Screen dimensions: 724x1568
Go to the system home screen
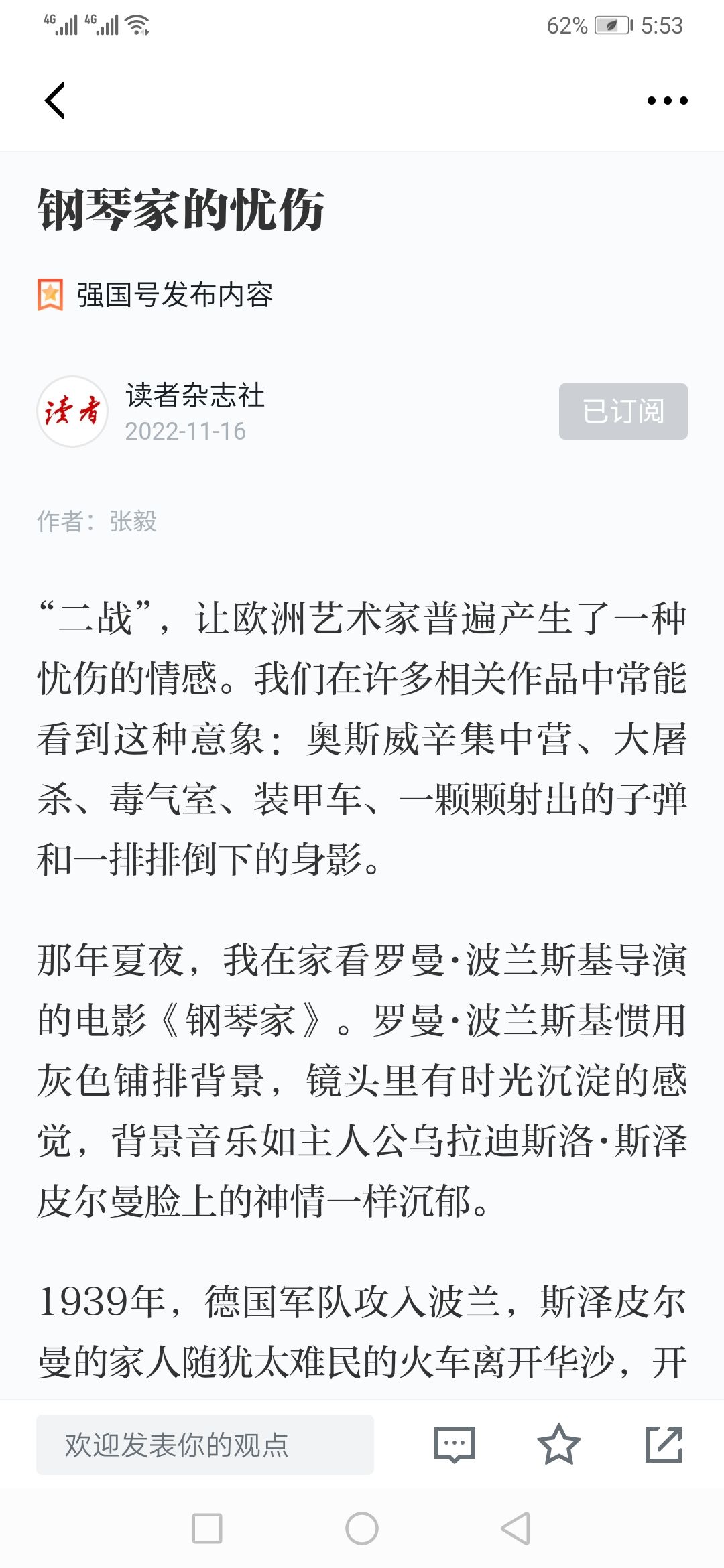pyautogui.click(x=362, y=1528)
